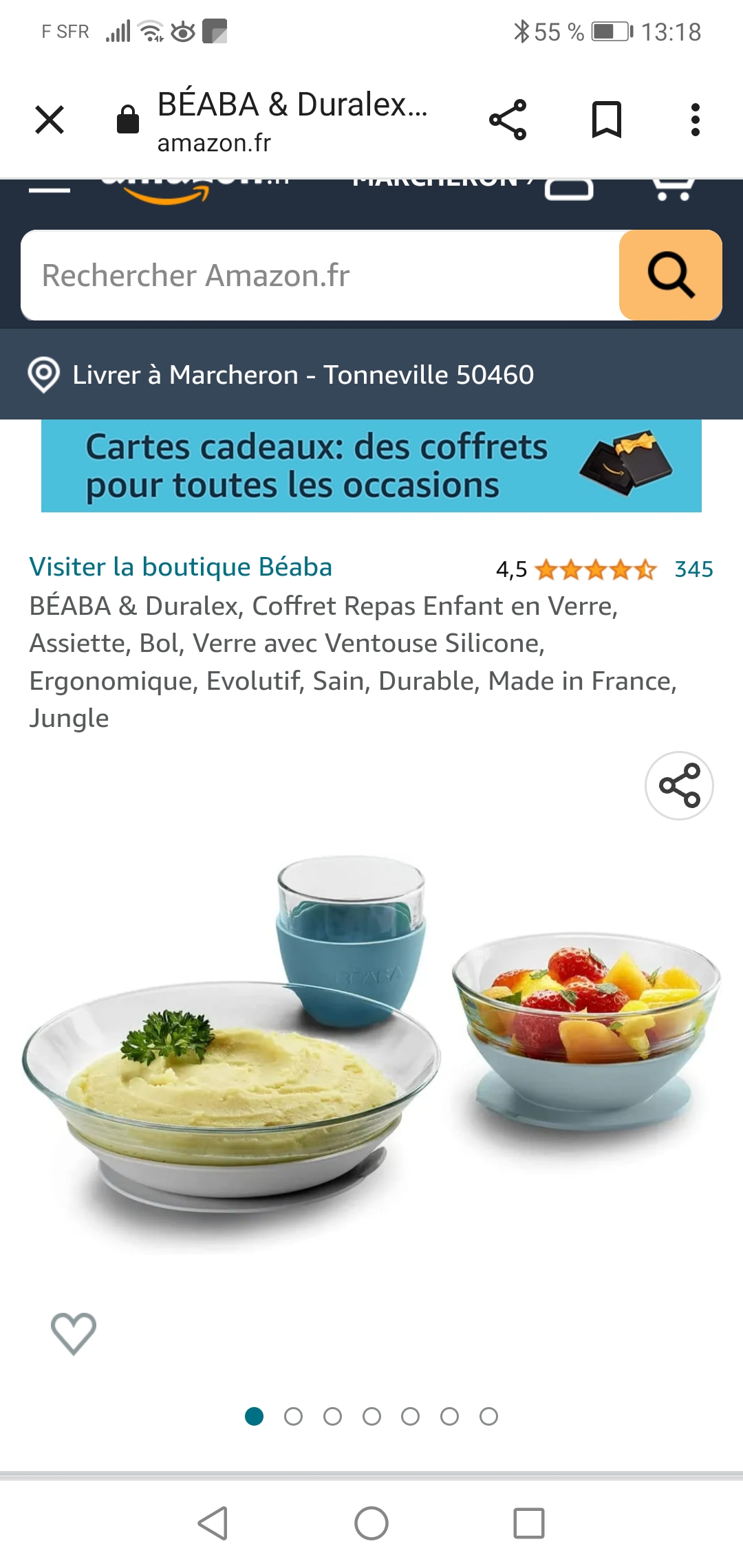Visit the Béaba boutique link
The image size is (743, 1568).
click(180, 567)
